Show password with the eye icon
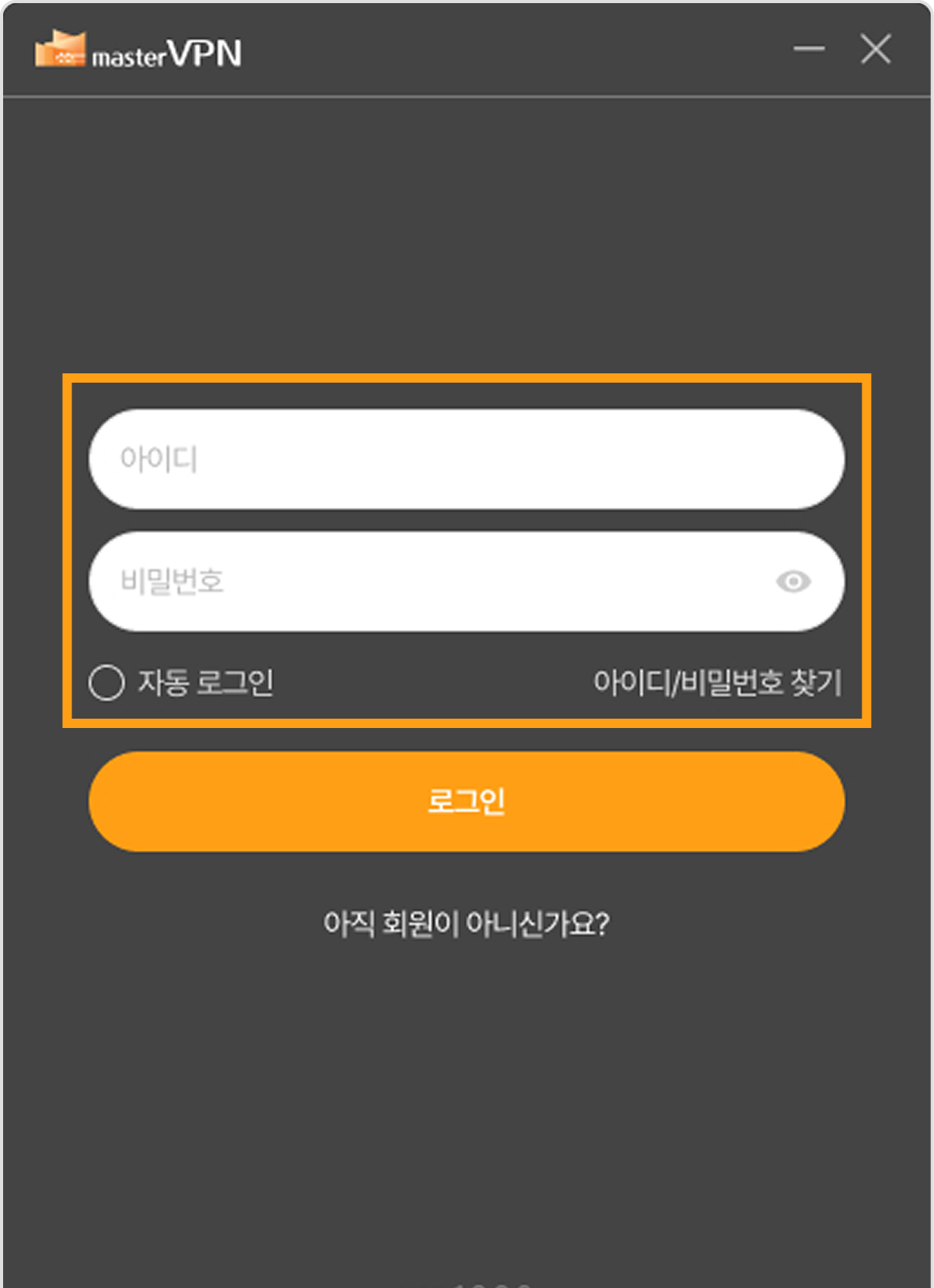 coord(793,582)
